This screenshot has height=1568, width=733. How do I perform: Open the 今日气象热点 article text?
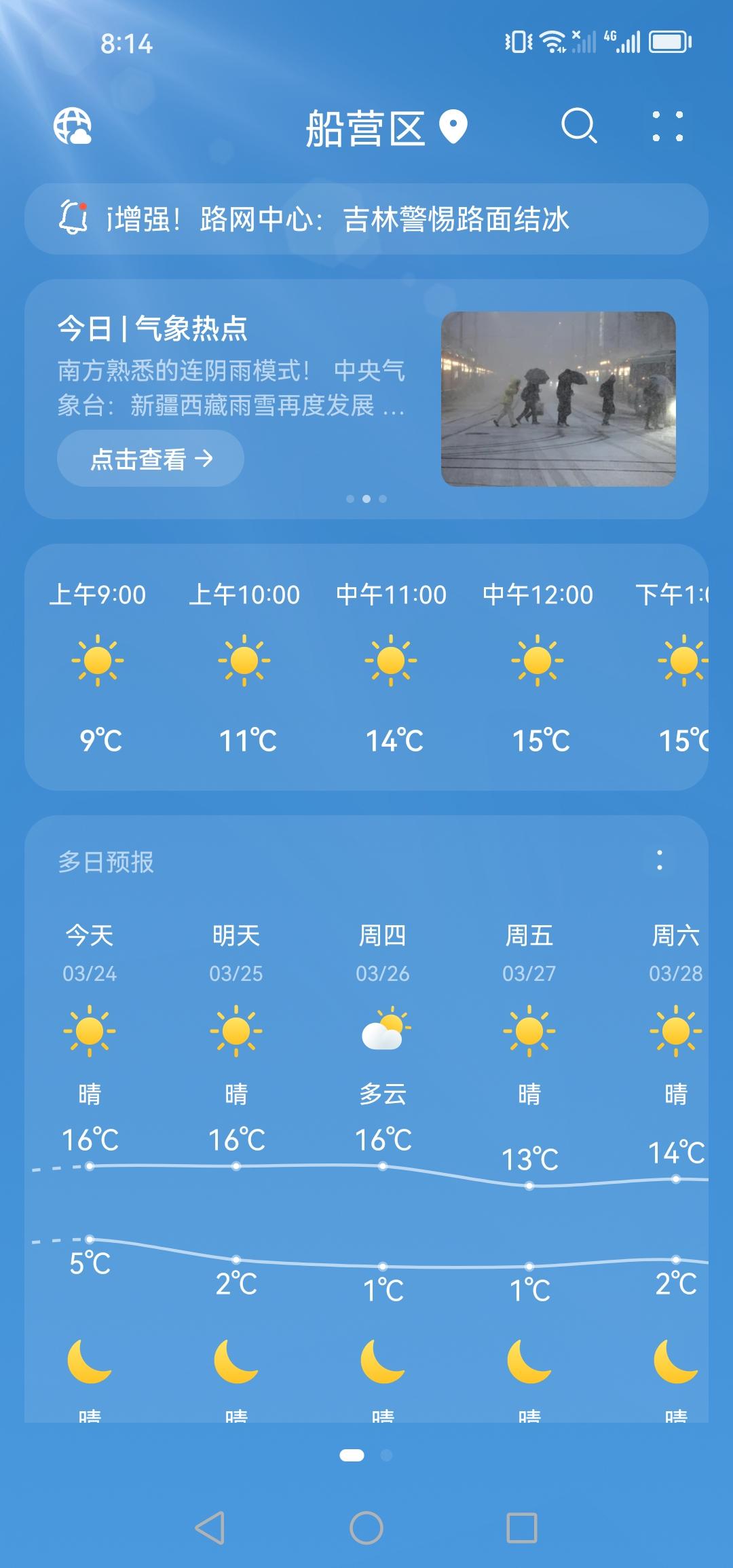(231, 387)
